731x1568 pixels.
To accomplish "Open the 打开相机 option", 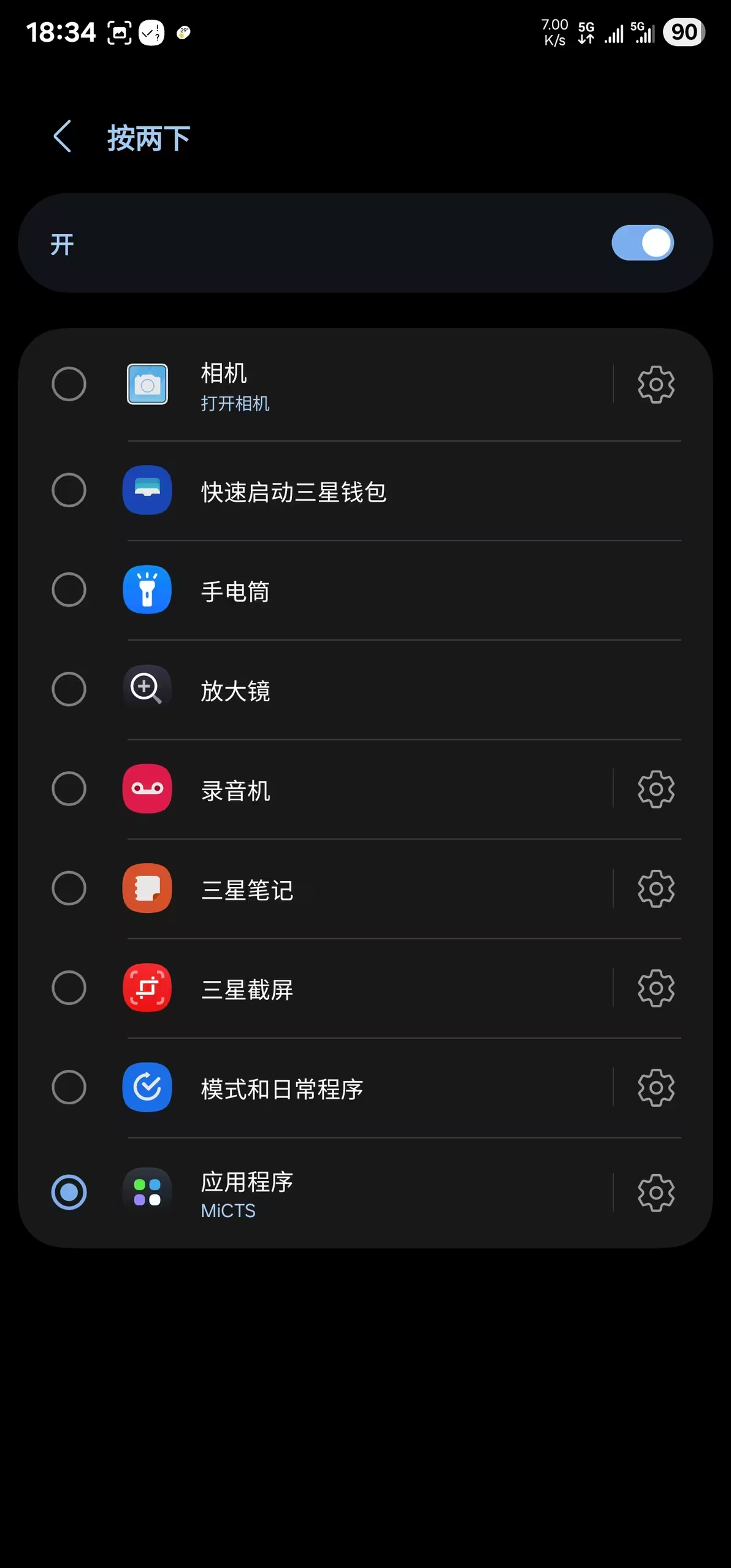I will (236, 404).
